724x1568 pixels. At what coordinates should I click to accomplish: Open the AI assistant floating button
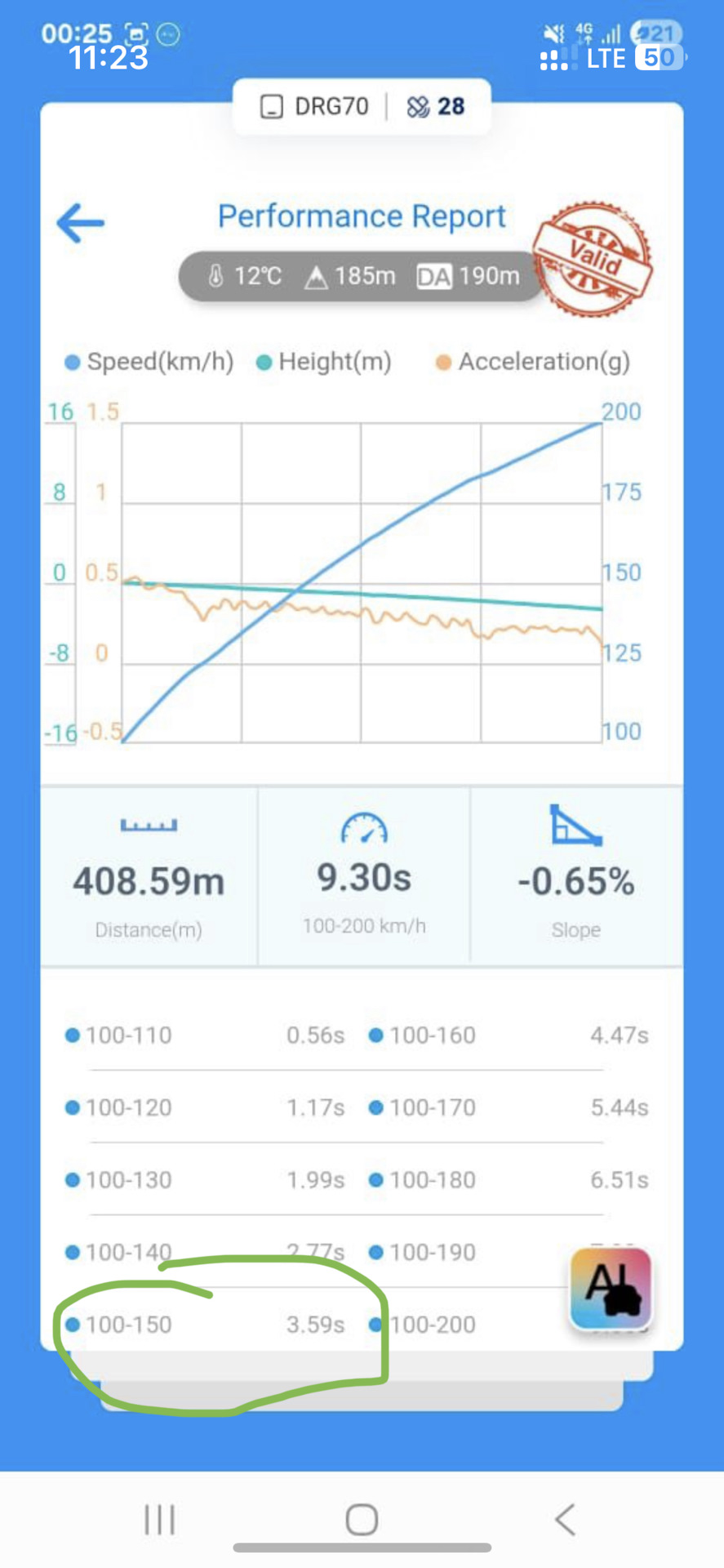611,1289
